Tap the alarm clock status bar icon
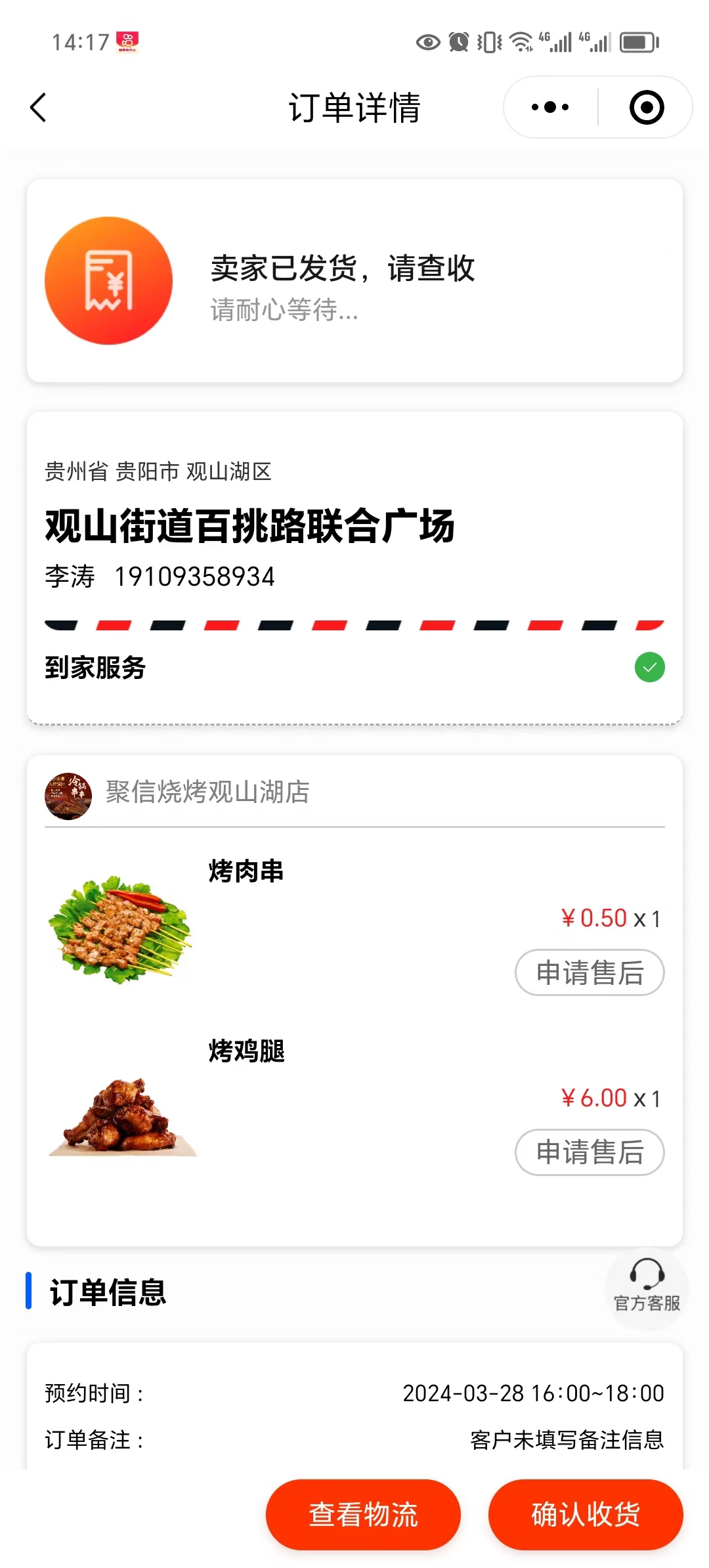Screen dimensions: 709x1568 point(458,41)
